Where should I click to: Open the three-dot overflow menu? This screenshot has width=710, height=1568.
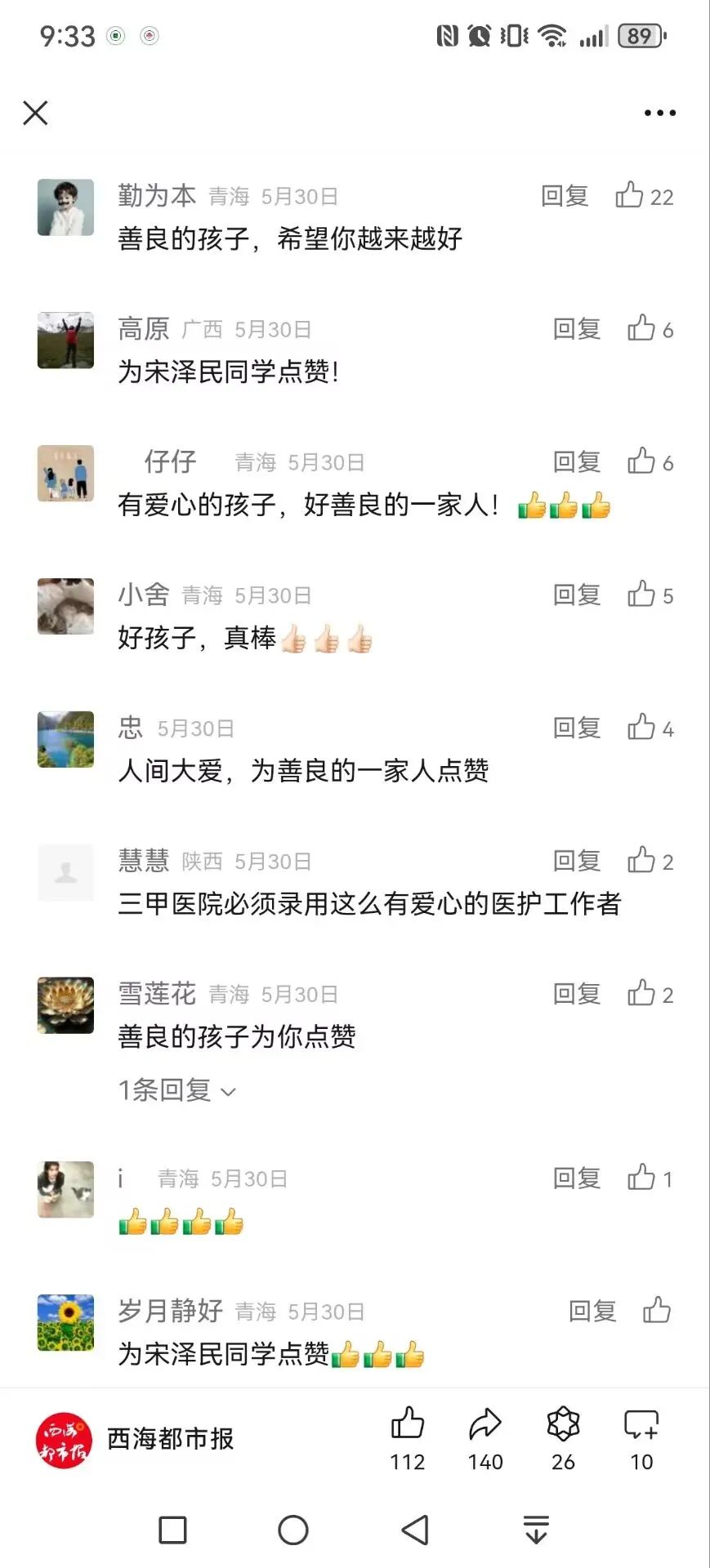click(x=659, y=114)
